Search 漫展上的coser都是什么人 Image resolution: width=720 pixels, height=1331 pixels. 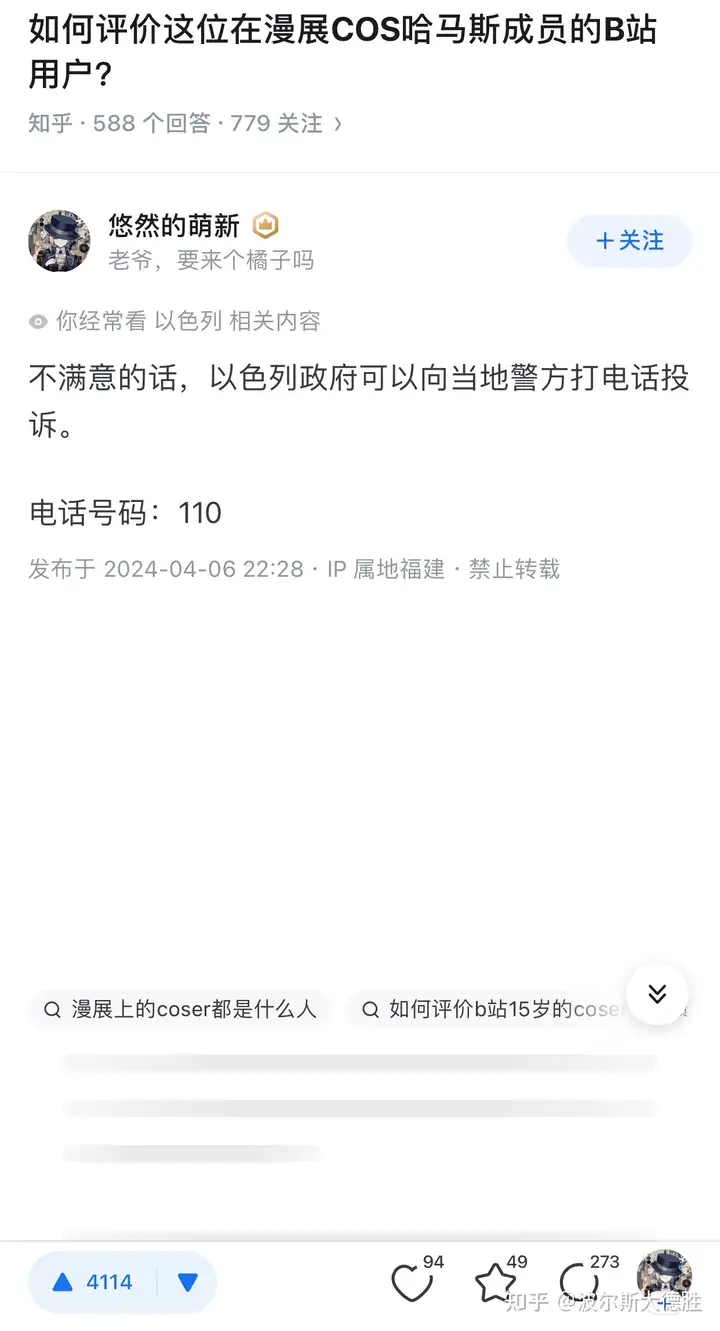[x=180, y=1009]
